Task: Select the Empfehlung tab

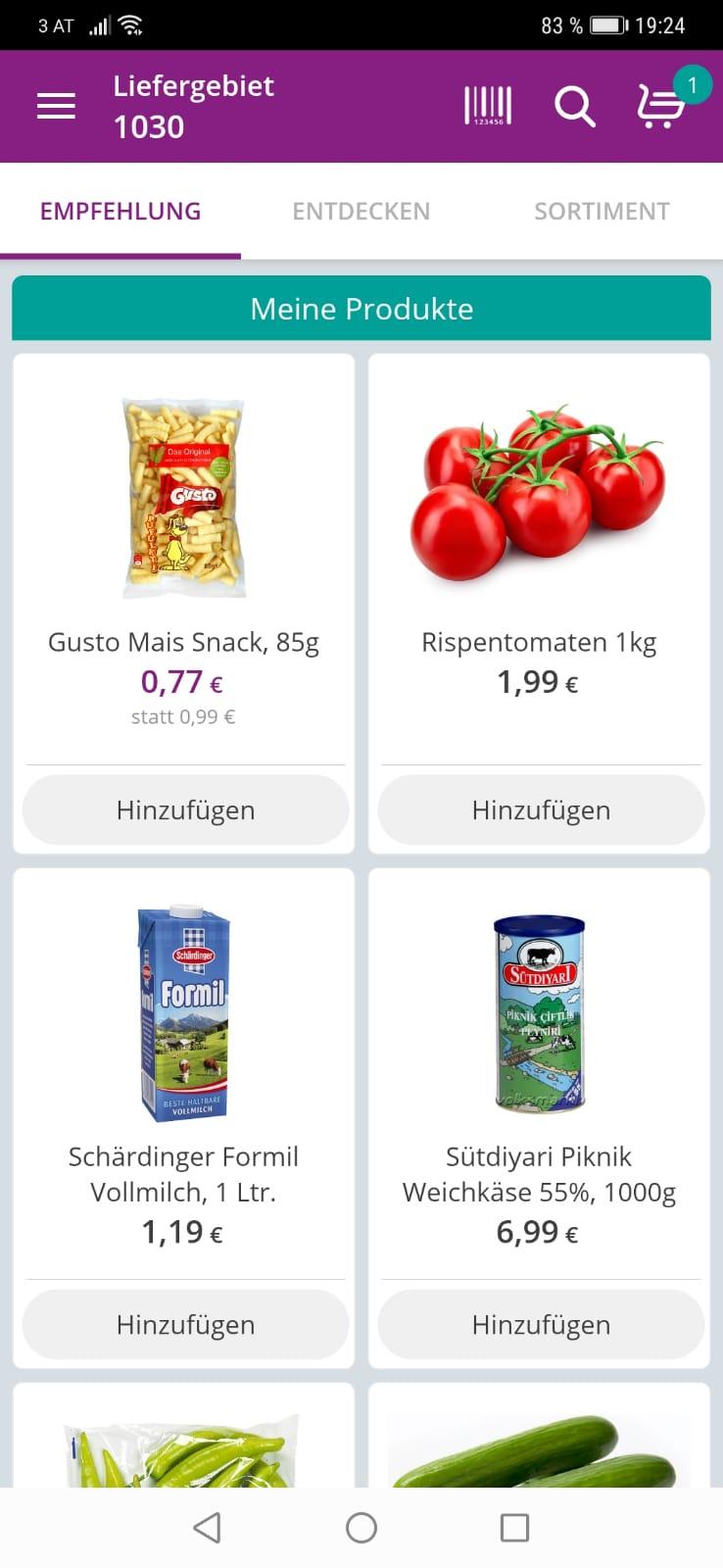Action: [120, 211]
